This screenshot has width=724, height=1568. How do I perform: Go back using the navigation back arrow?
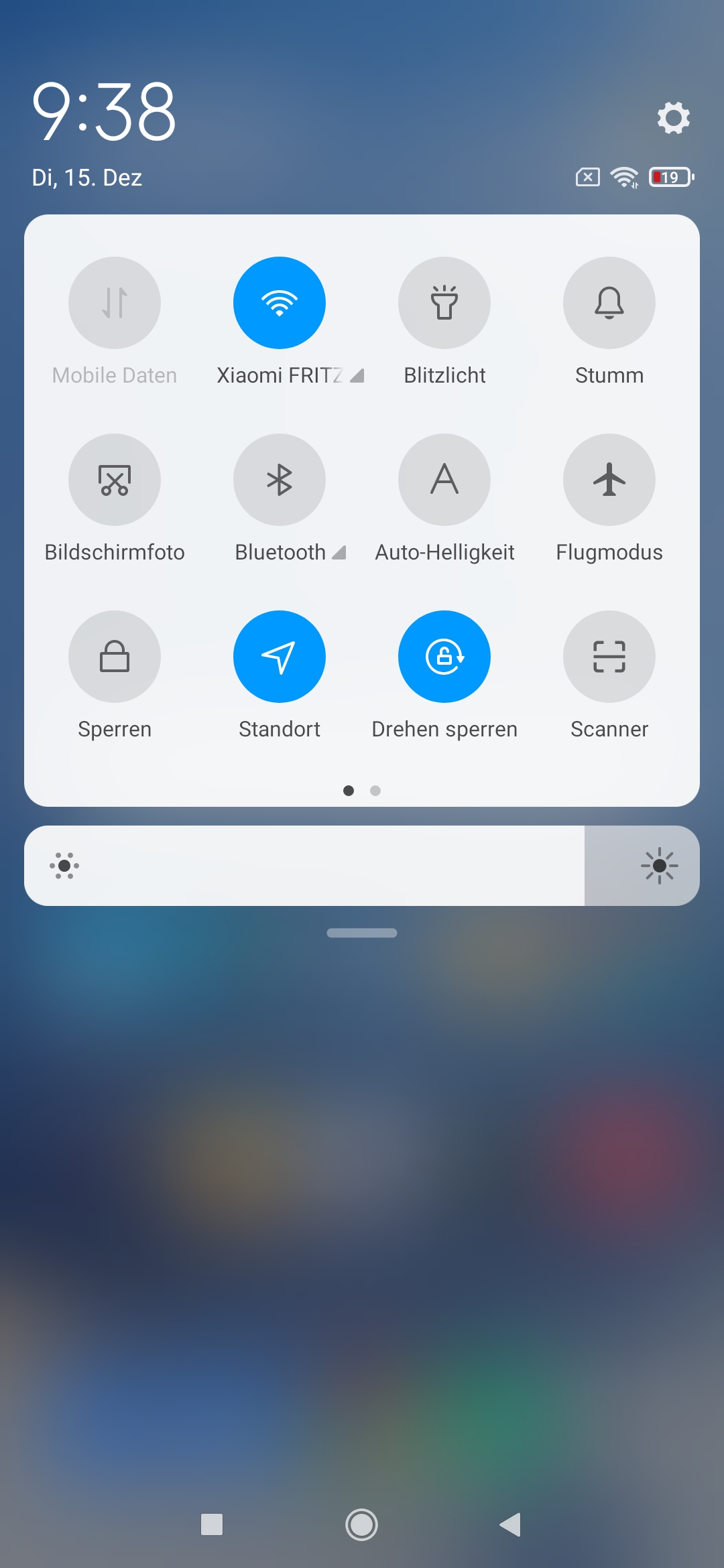[x=510, y=1524]
